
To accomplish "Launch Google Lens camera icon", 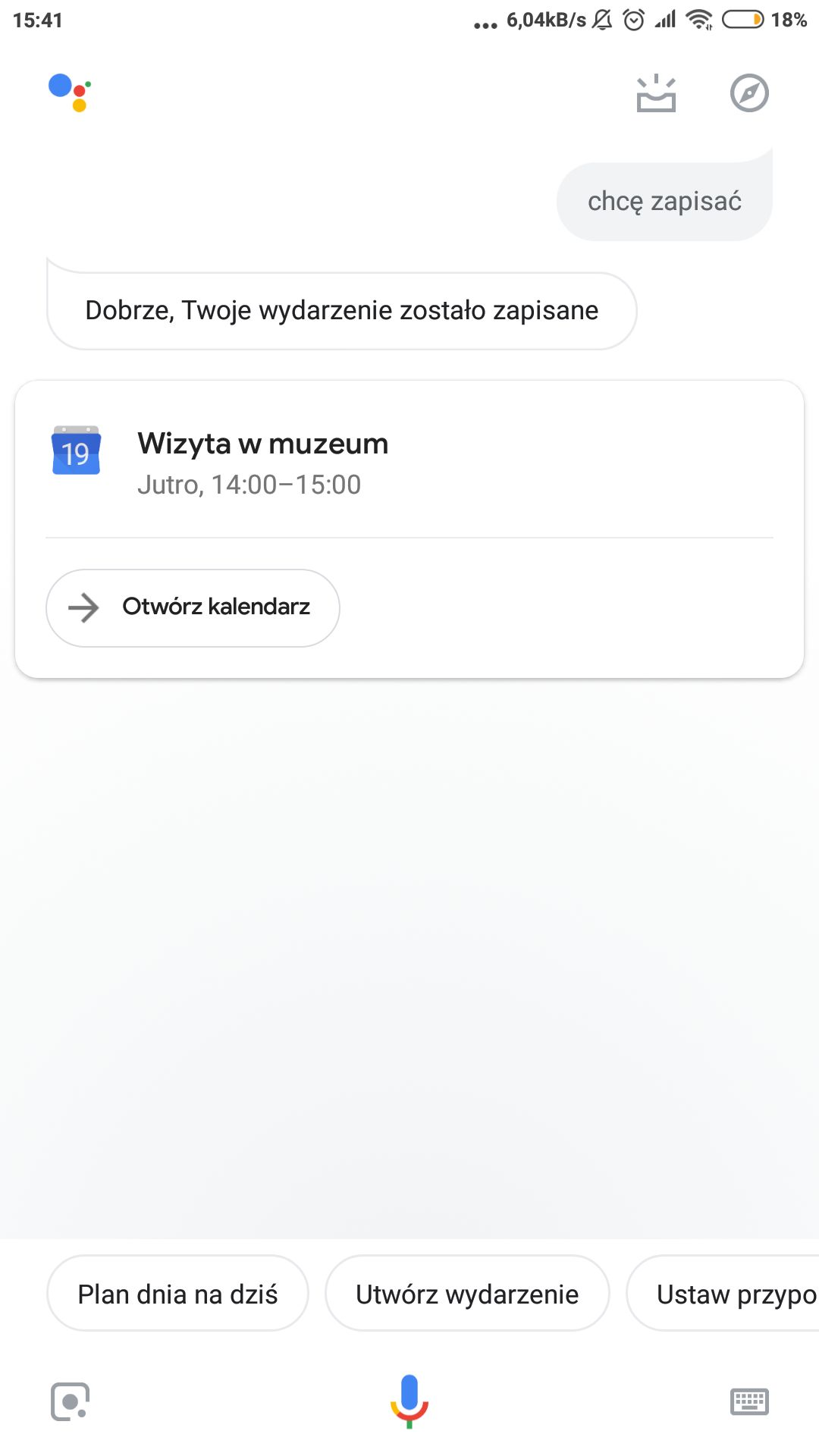I will (70, 1401).
